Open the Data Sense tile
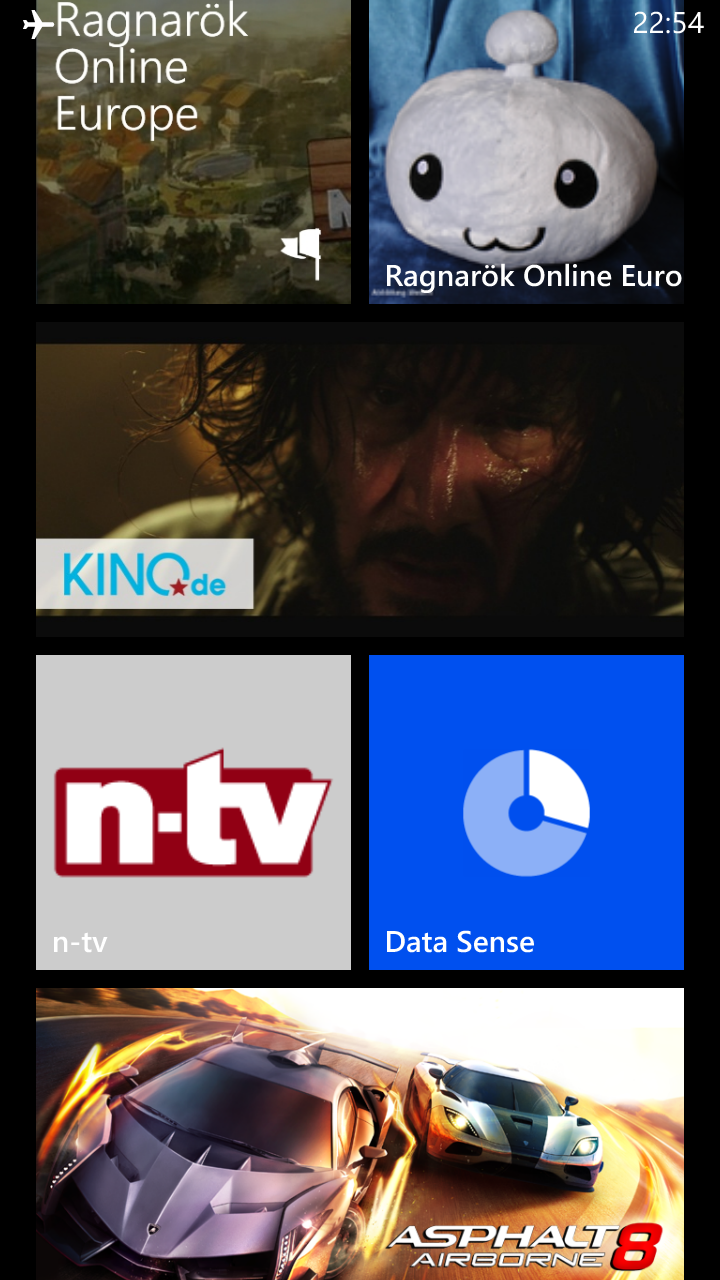The height and width of the screenshot is (1280, 720). click(x=526, y=812)
